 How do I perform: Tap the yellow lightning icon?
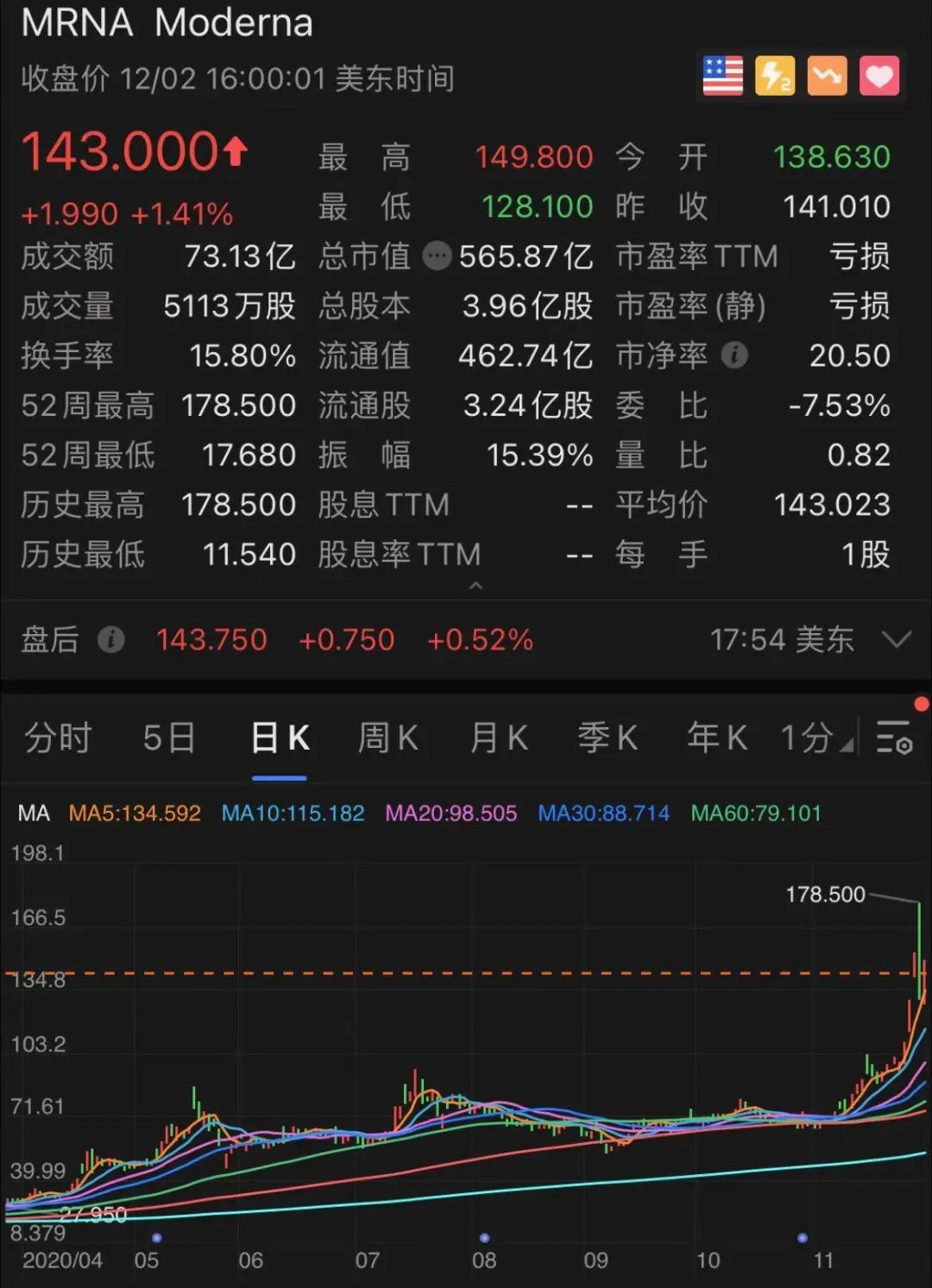click(x=775, y=77)
